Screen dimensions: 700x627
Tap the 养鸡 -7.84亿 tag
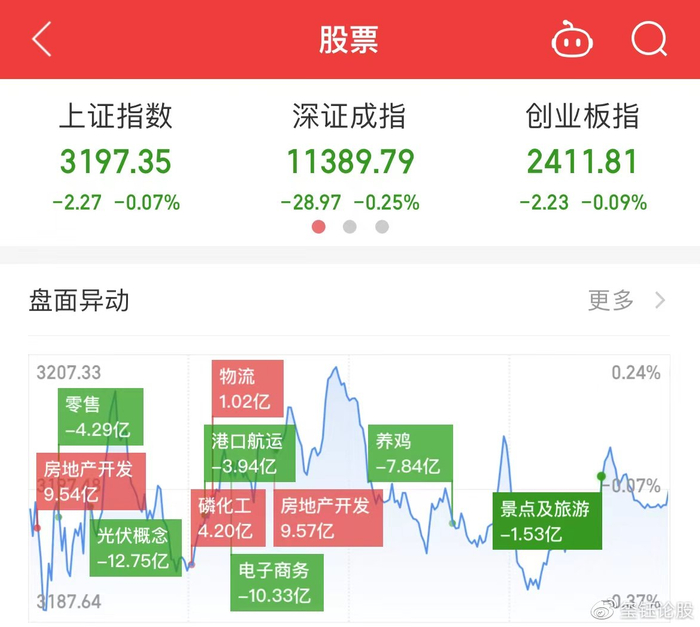click(x=410, y=453)
